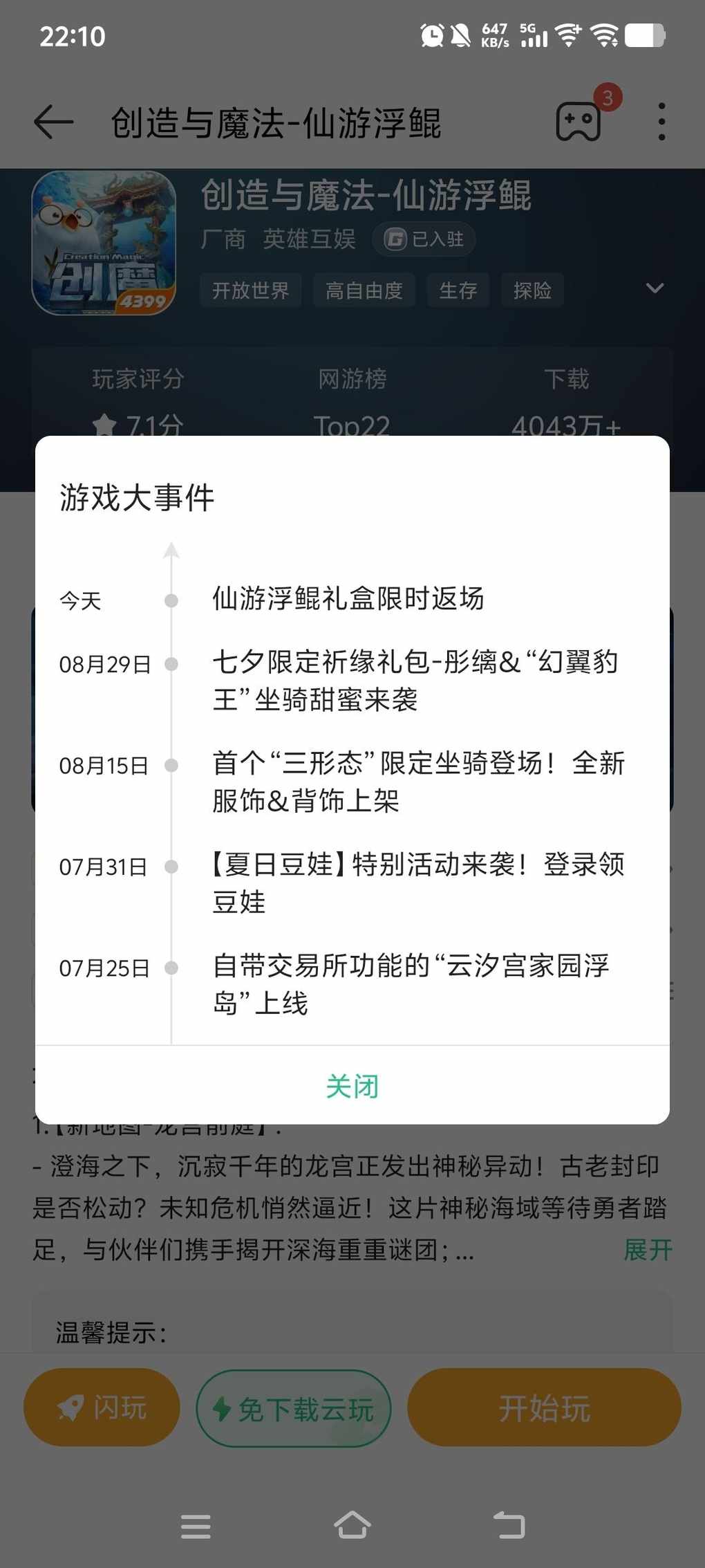The image size is (705, 1568).
Task: Go to the system home screen
Action: coord(352,1525)
